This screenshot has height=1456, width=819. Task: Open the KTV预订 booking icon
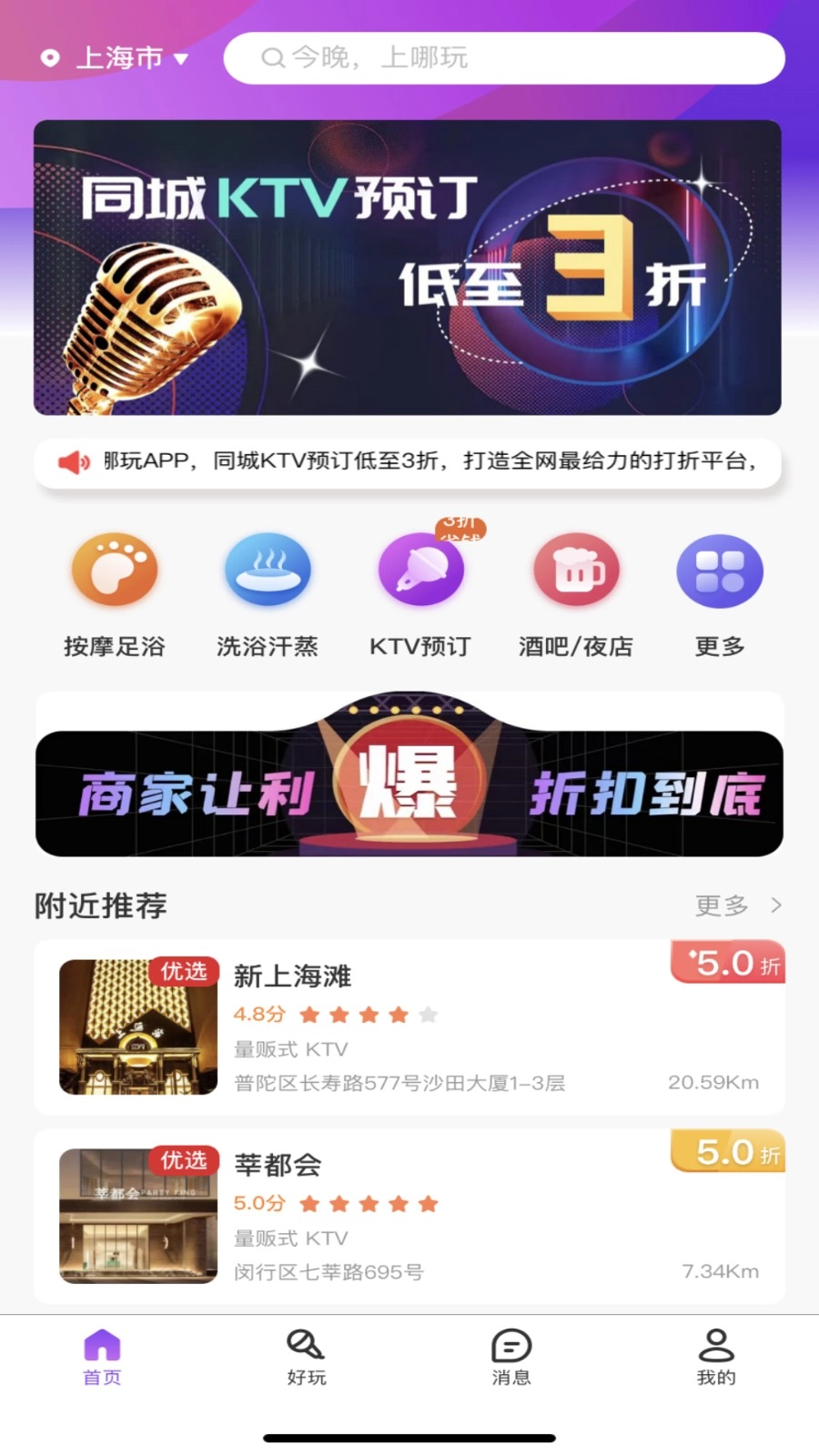tap(420, 569)
